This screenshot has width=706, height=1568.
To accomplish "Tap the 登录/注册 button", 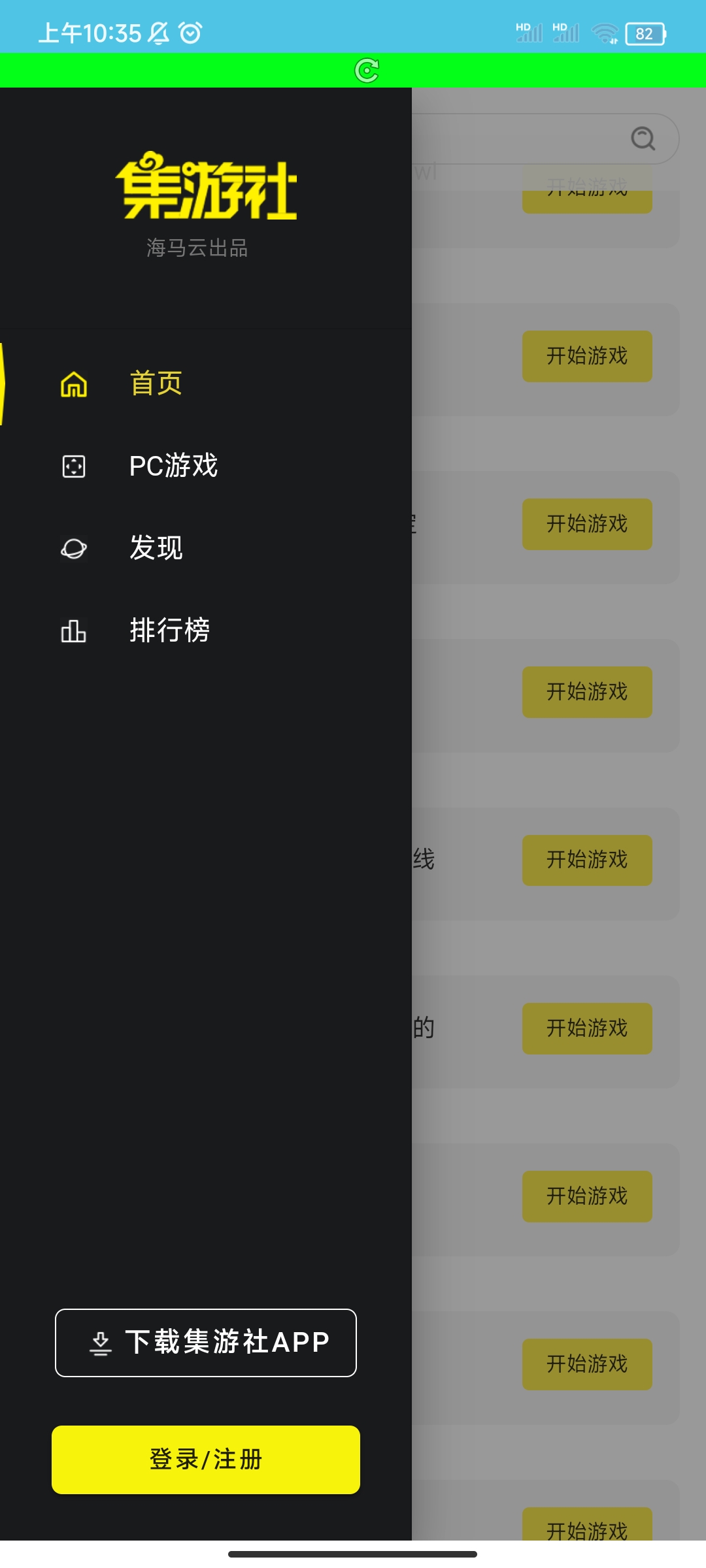I will [x=206, y=1460].
